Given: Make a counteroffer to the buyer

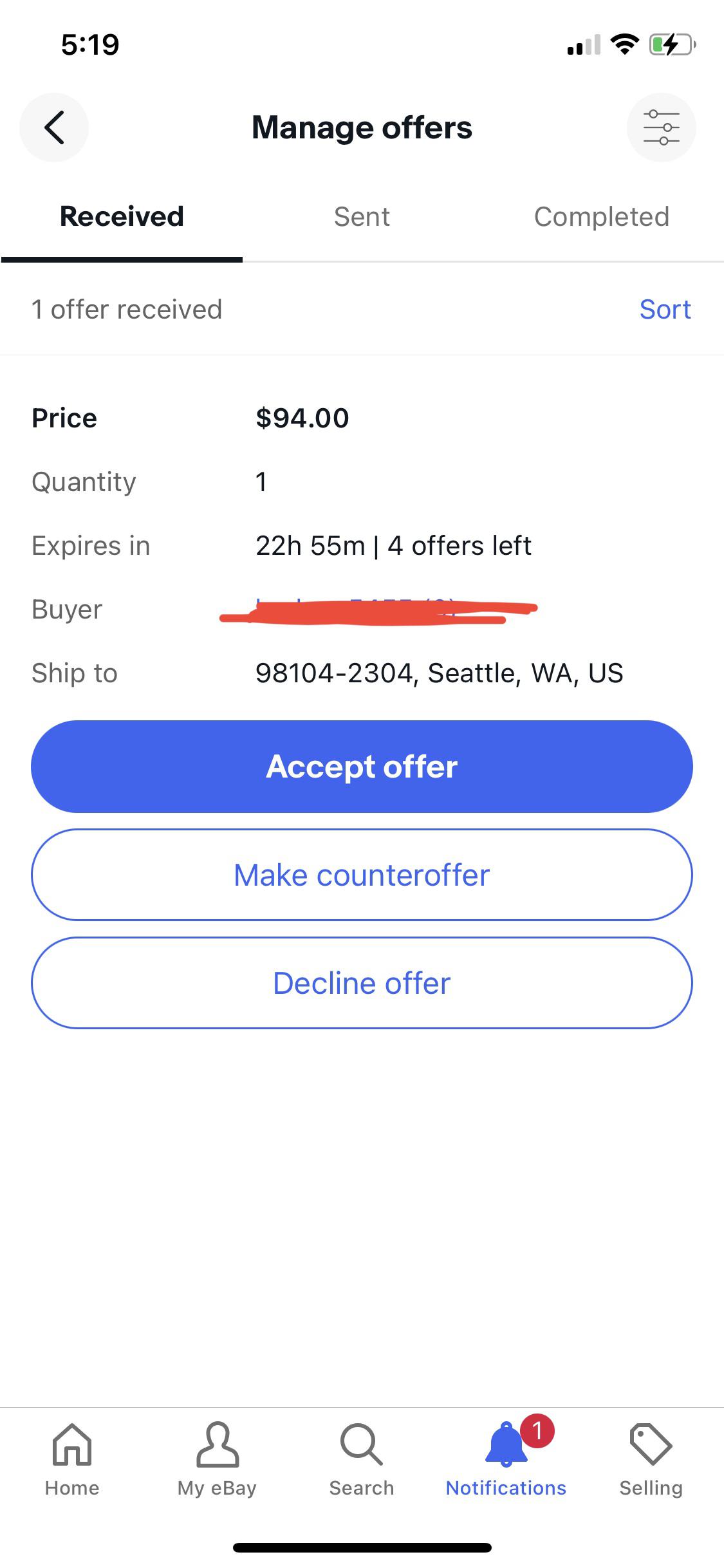Looking at the screenshot, I should tap(362, 874).
